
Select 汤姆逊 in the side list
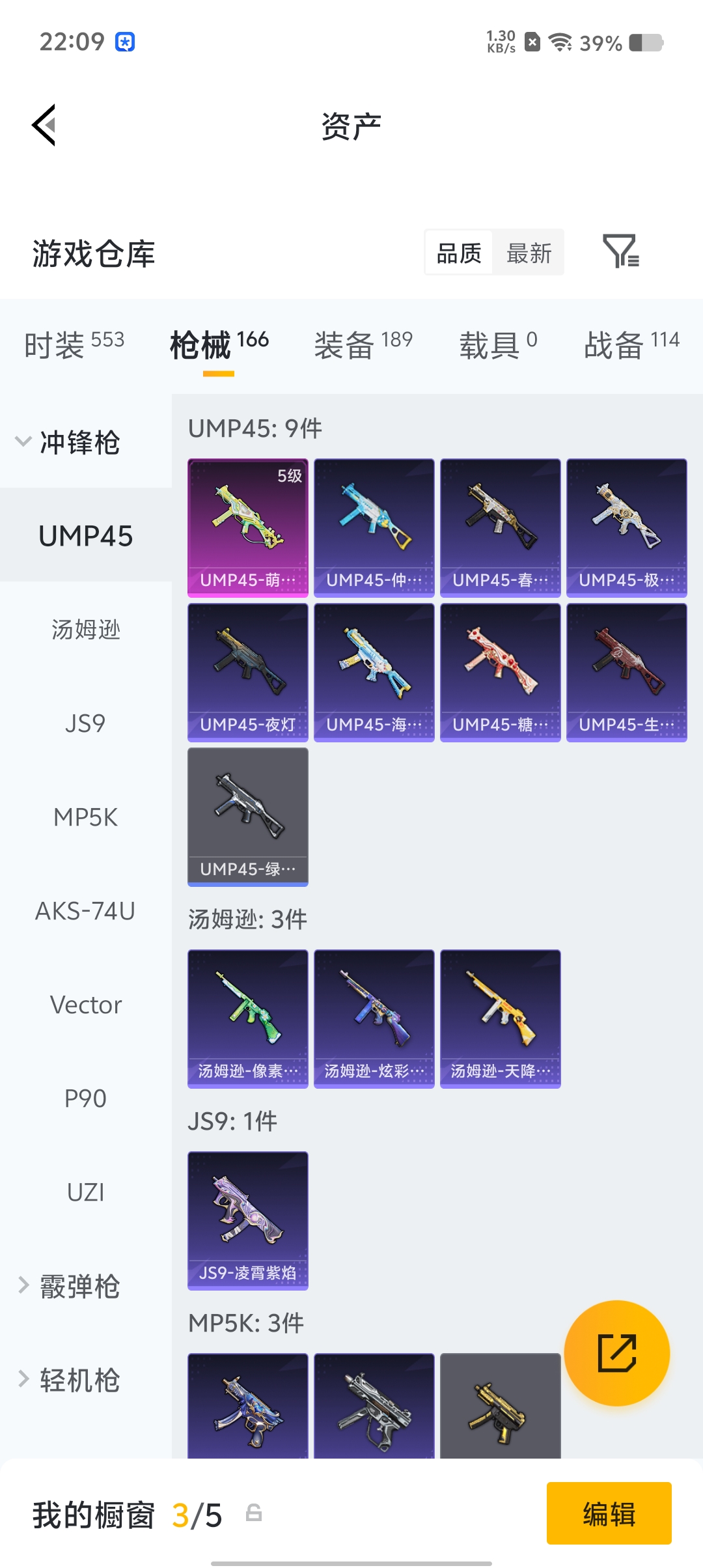pos(86,630)
